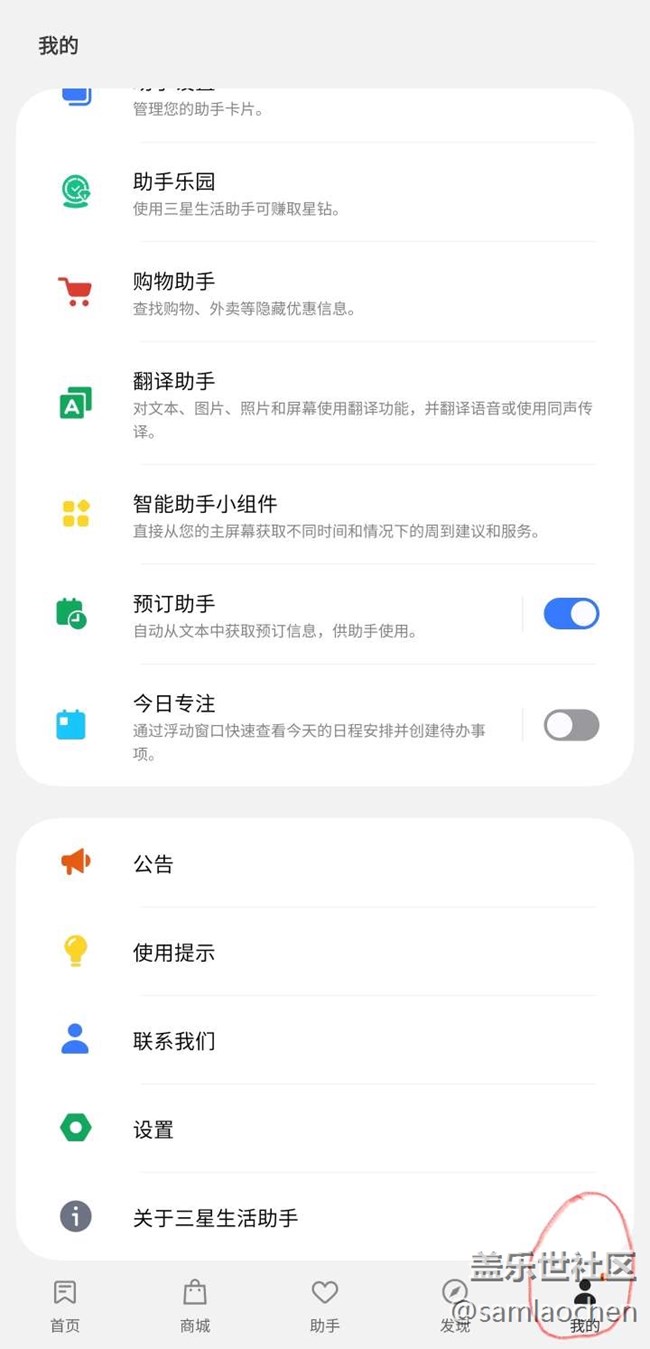650x1349 pixels.
Task: Open 使用提示 tips
Action: coord(325,952)
